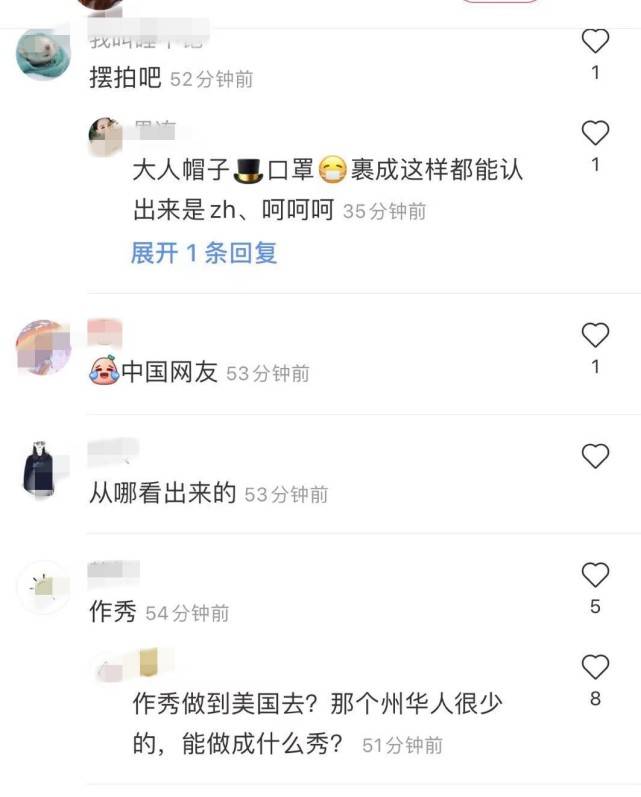641x797 pixels.
Task: Reply to the comment 作秀
Action: pos(113,612)
